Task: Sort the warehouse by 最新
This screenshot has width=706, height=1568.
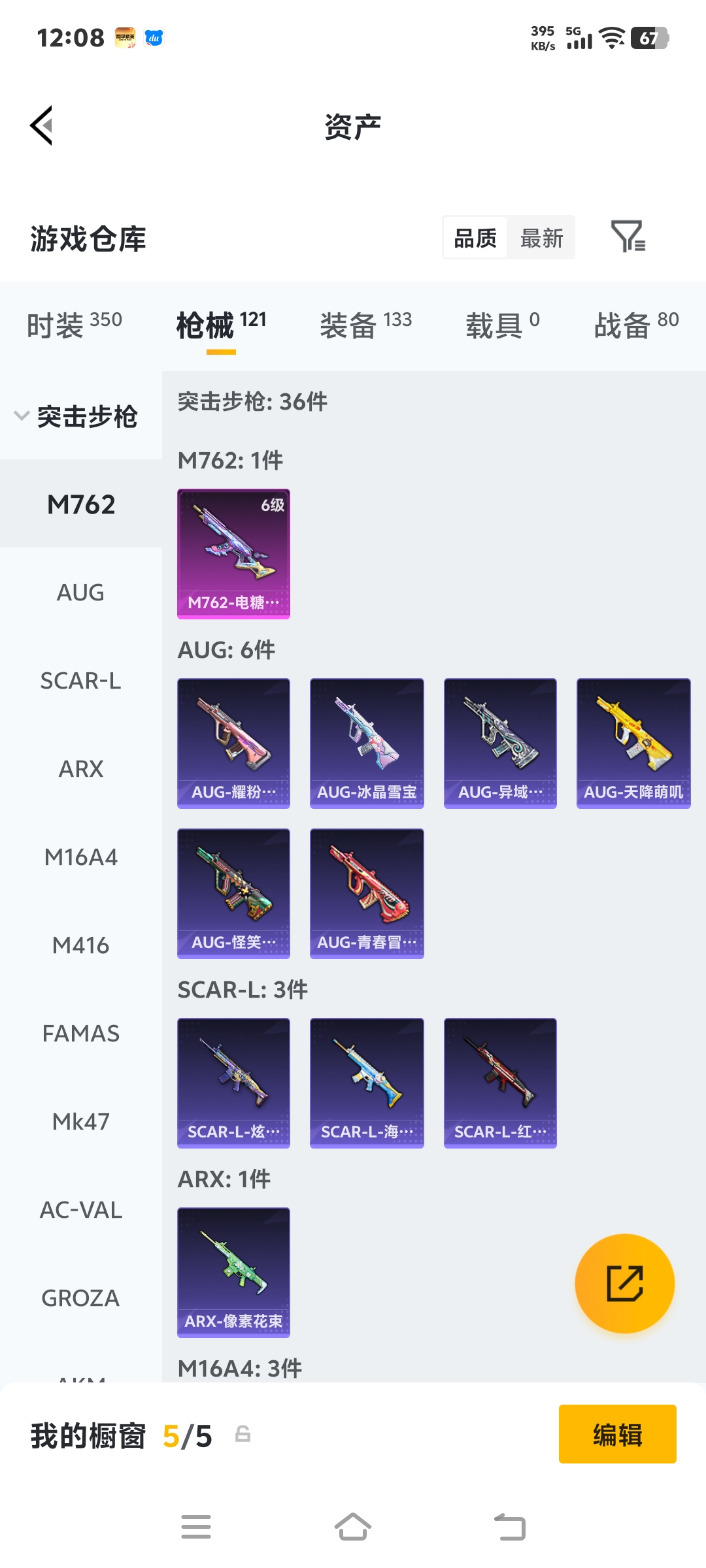Action: 541,238
